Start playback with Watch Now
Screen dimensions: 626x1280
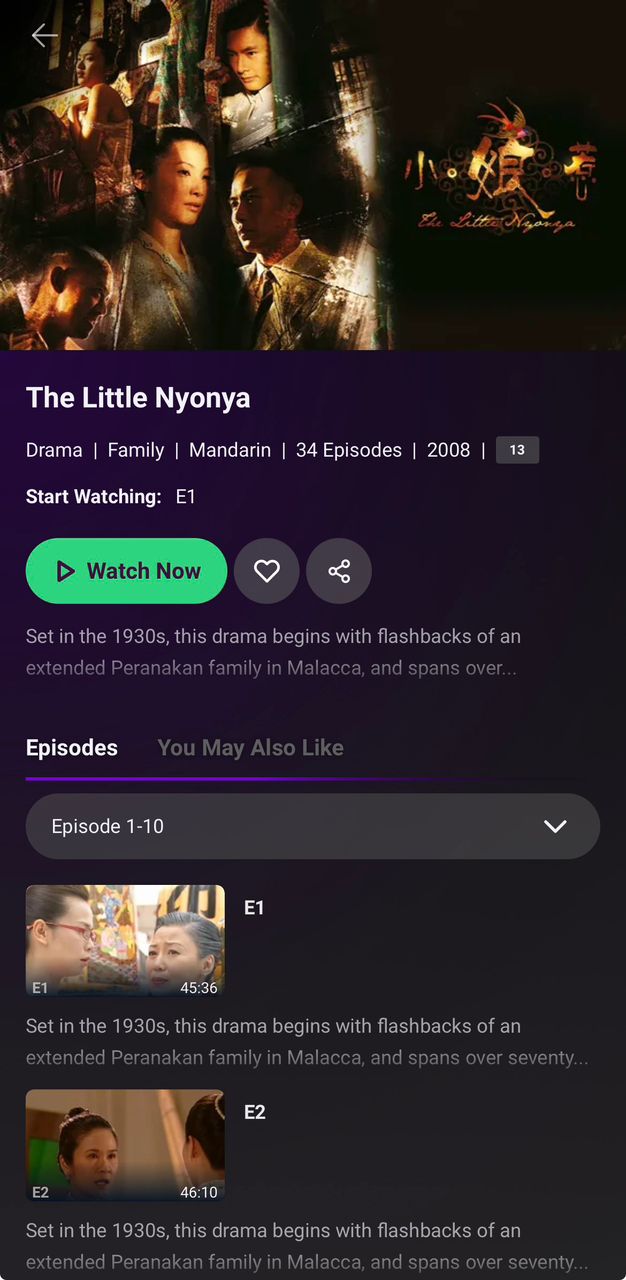tap(127, 571)
